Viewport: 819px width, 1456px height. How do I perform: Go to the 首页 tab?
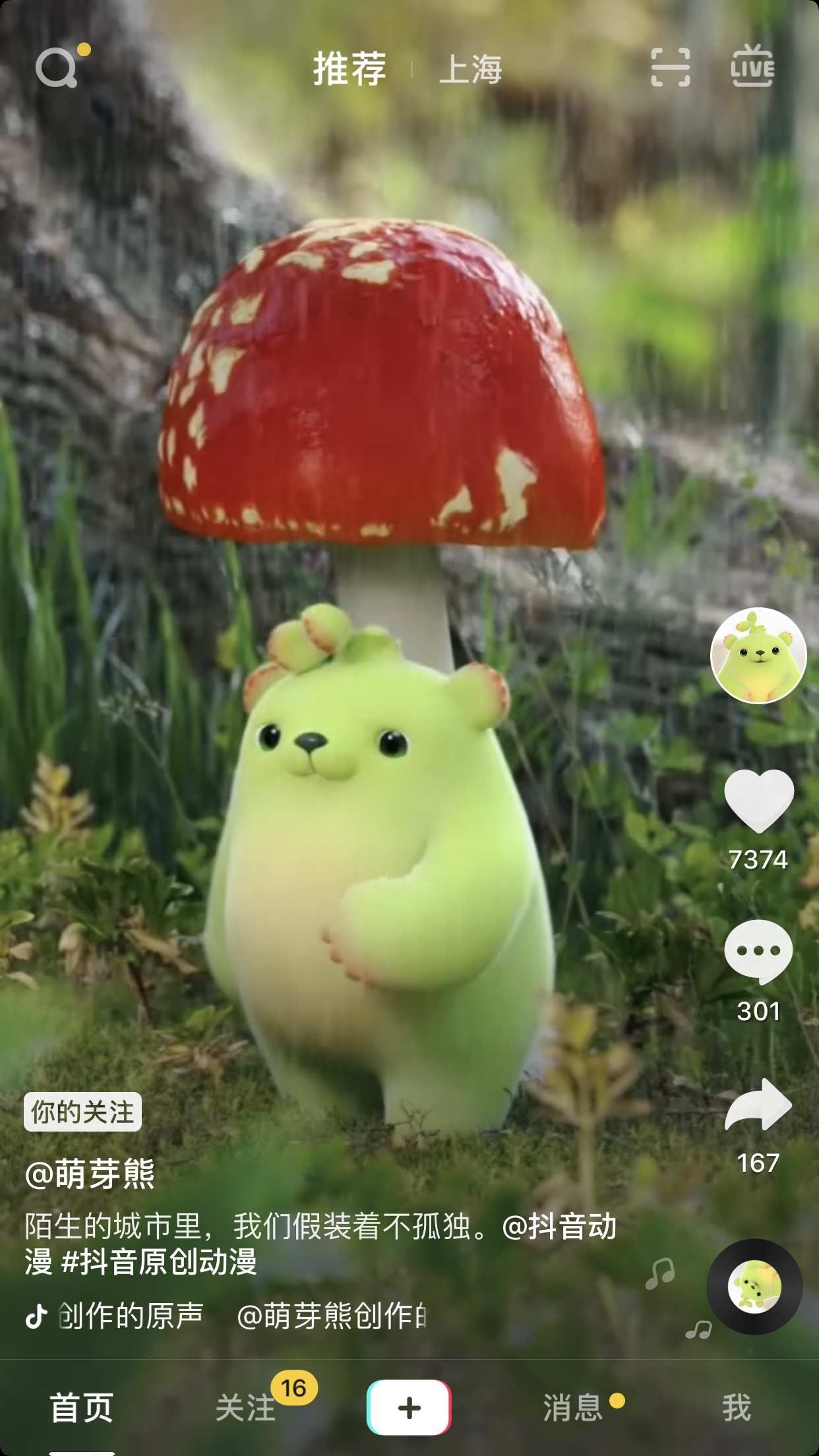click(82, 1408)
